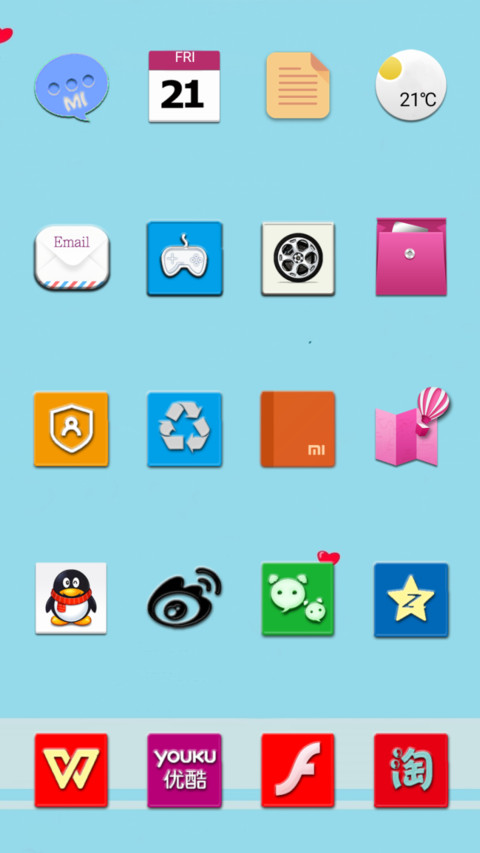Open the Email app

pyautogui.click(x=72, y=257)
